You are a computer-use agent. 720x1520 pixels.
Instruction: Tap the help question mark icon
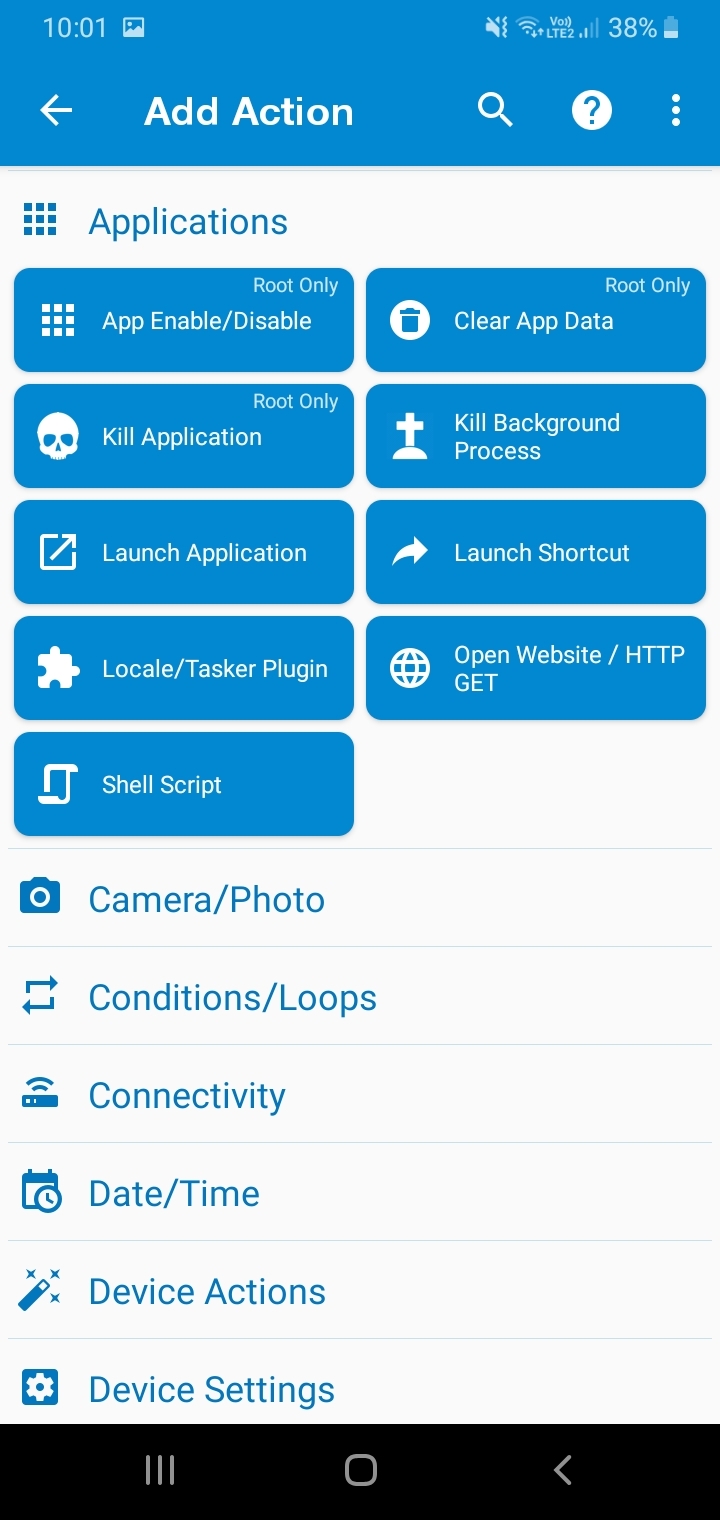coord(591,110)
